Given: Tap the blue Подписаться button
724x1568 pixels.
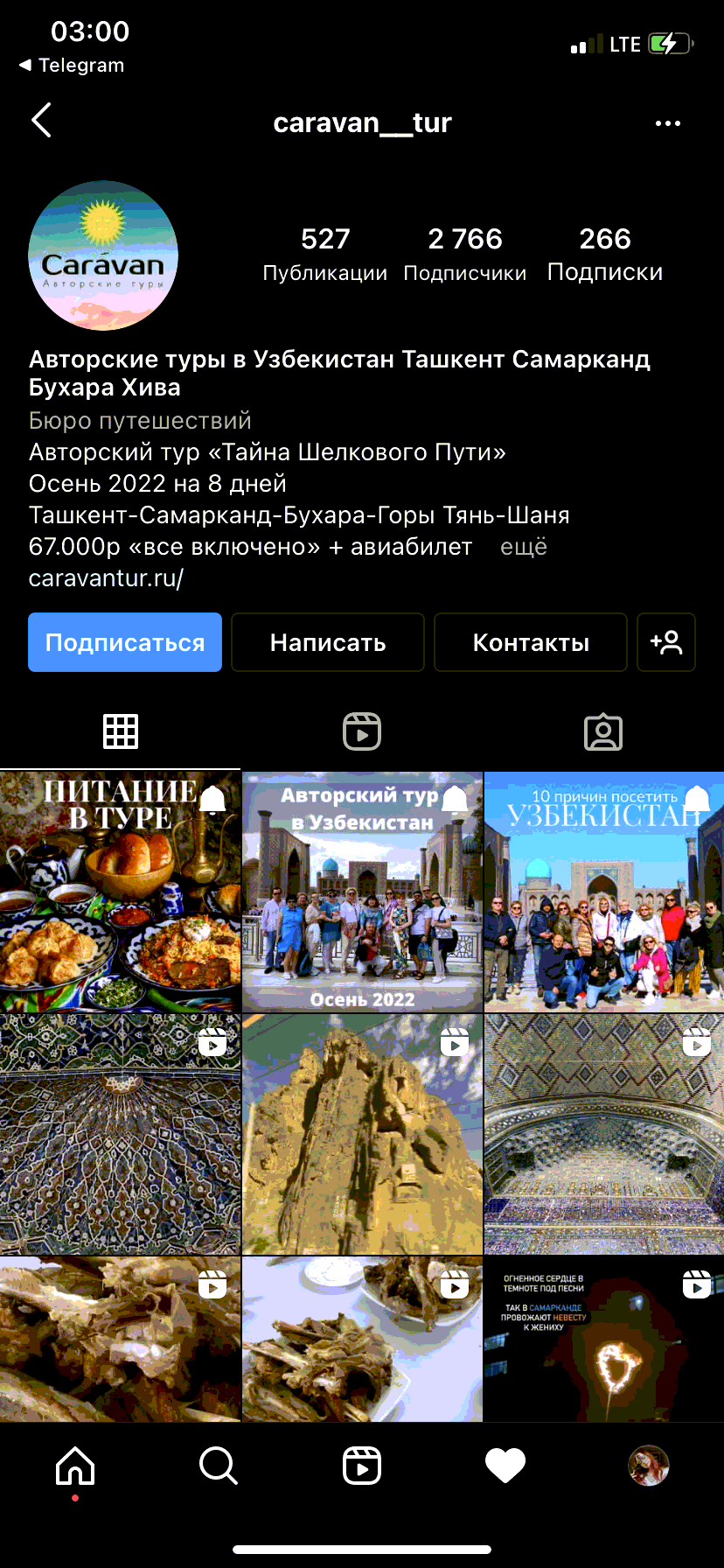Looking at the screenshot, I should [125, 643].
